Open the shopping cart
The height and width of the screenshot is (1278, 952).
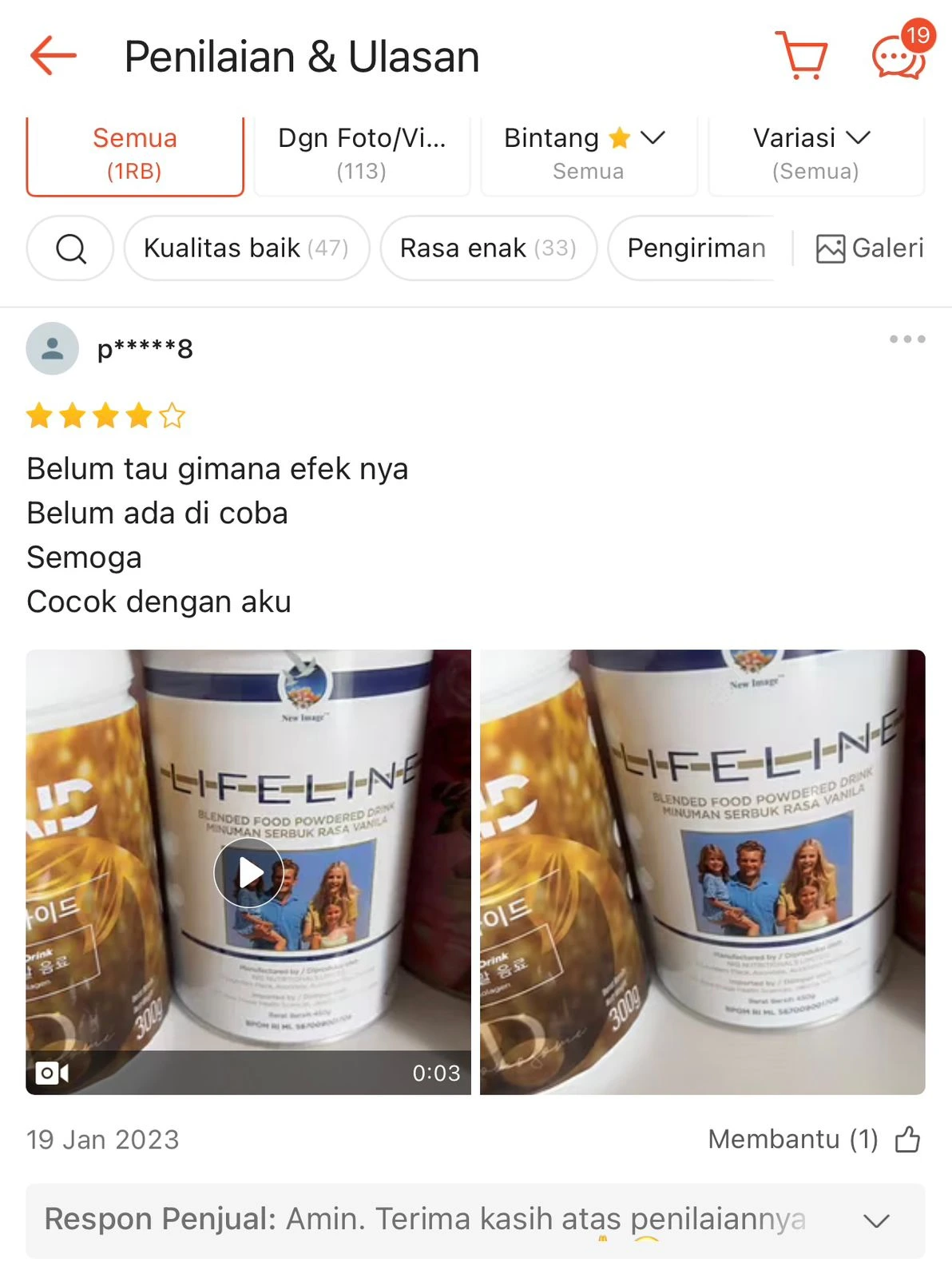coord(801,56)
